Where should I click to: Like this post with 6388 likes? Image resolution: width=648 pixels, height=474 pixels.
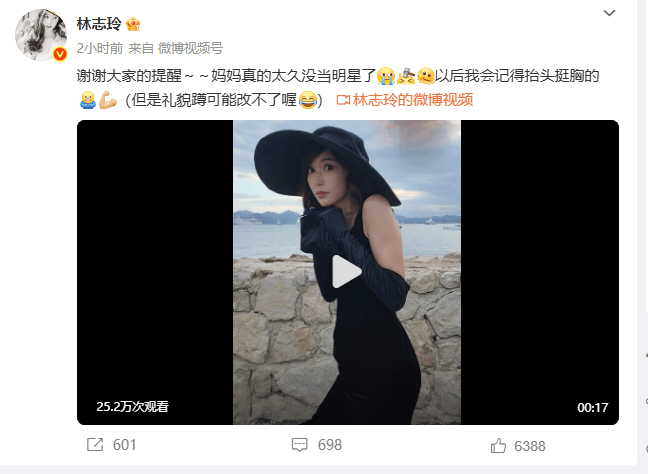click(x=517, y=445)
